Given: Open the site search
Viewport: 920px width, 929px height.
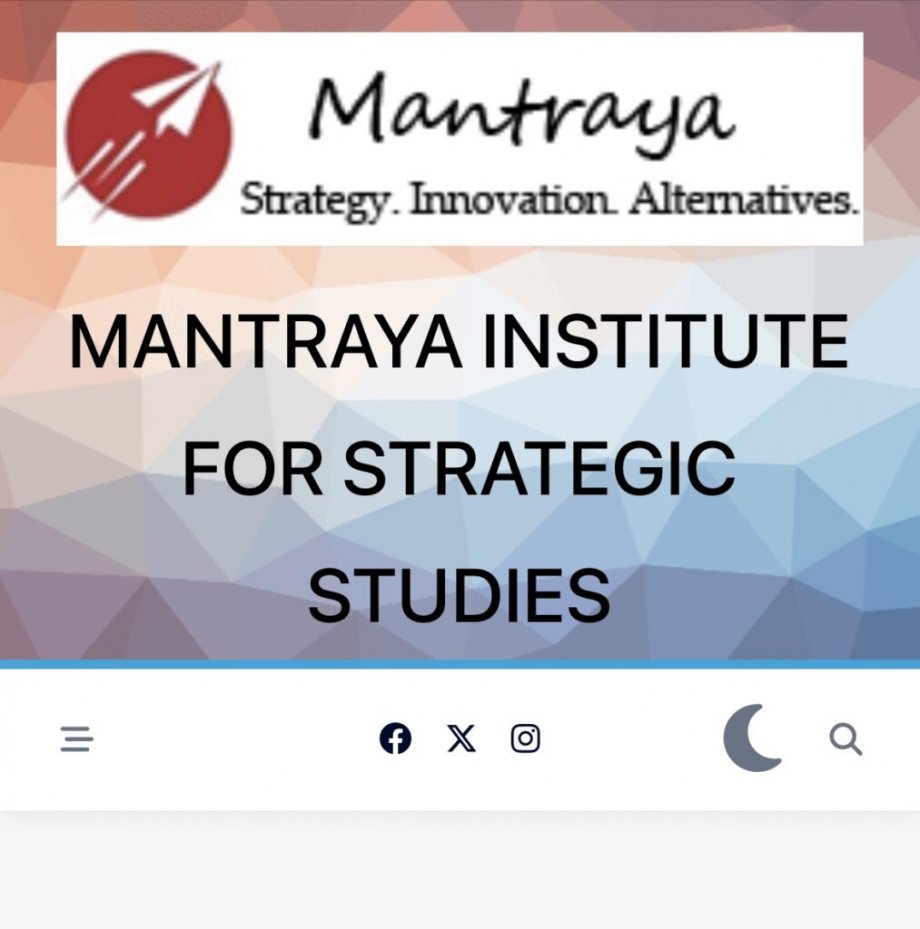Looking at the screenshot, I should click(x=845, y=740).
